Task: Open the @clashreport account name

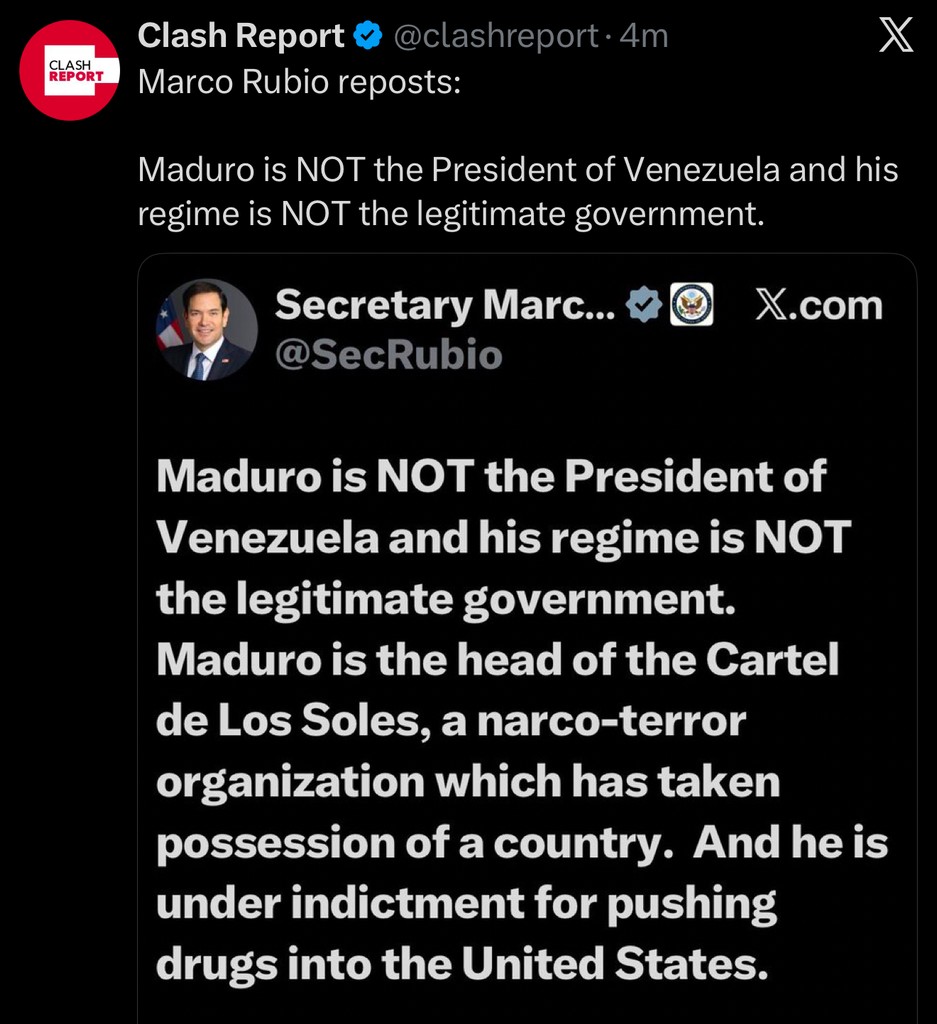Action: coord(498,37)
